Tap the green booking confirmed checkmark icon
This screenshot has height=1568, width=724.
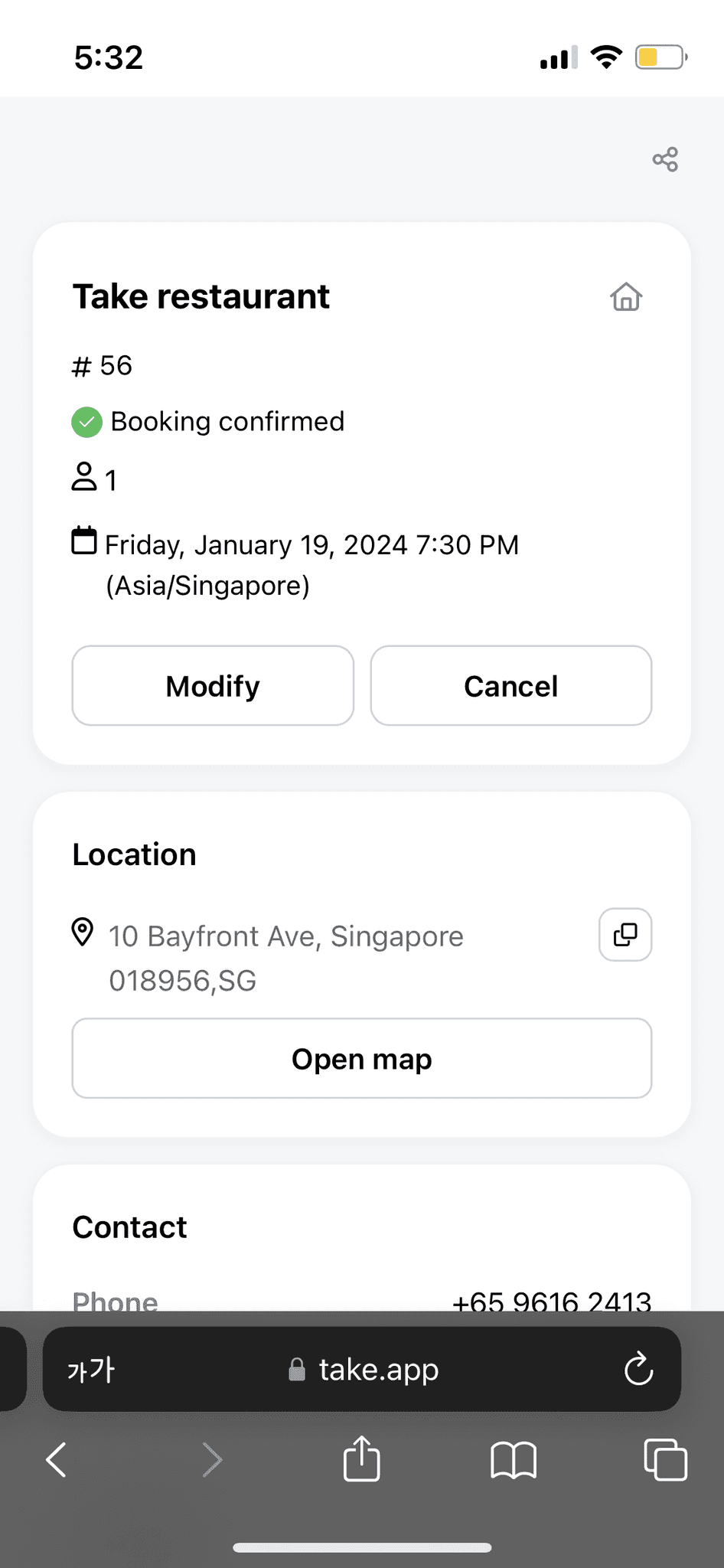pyautogui.click(x=86, y=421)
